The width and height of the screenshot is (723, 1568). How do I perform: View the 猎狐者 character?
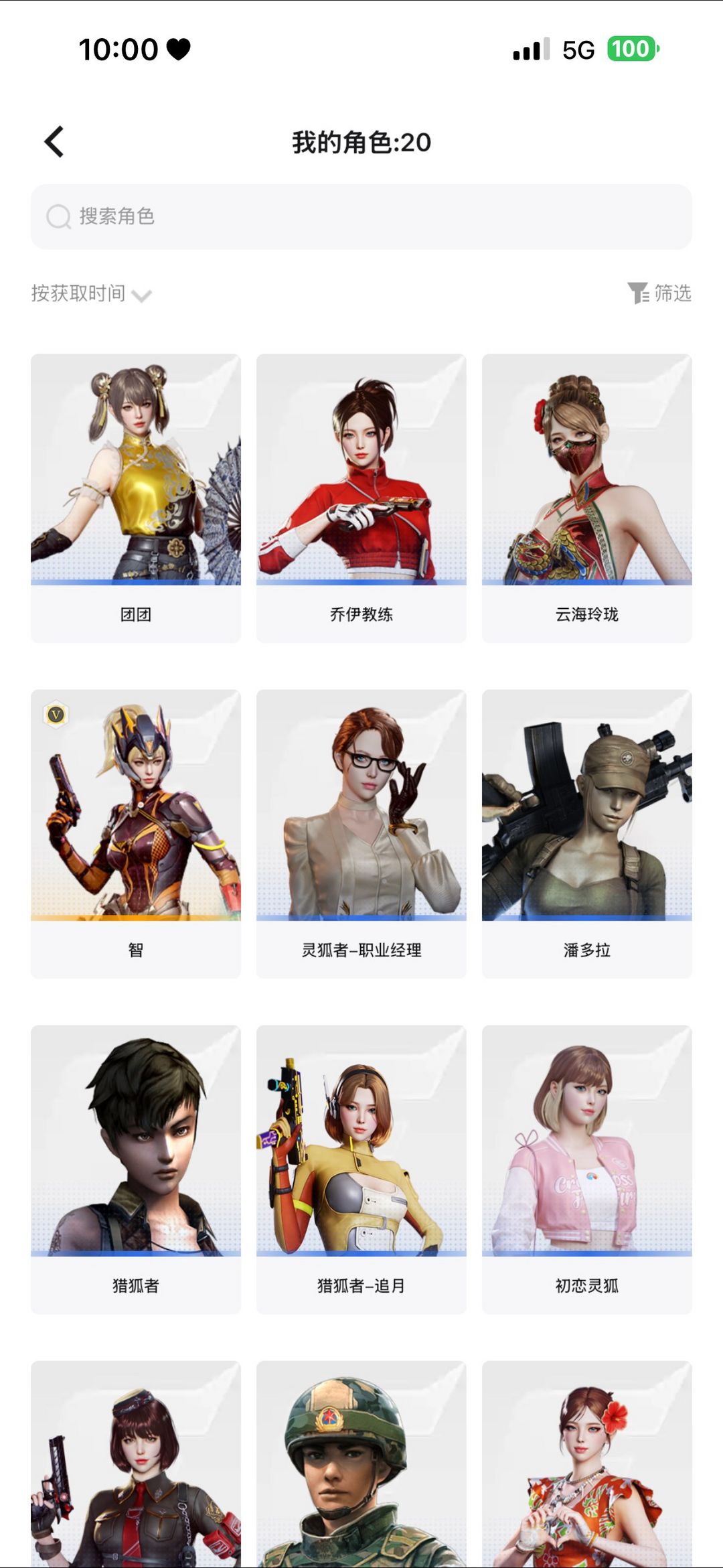(136, 1169)
